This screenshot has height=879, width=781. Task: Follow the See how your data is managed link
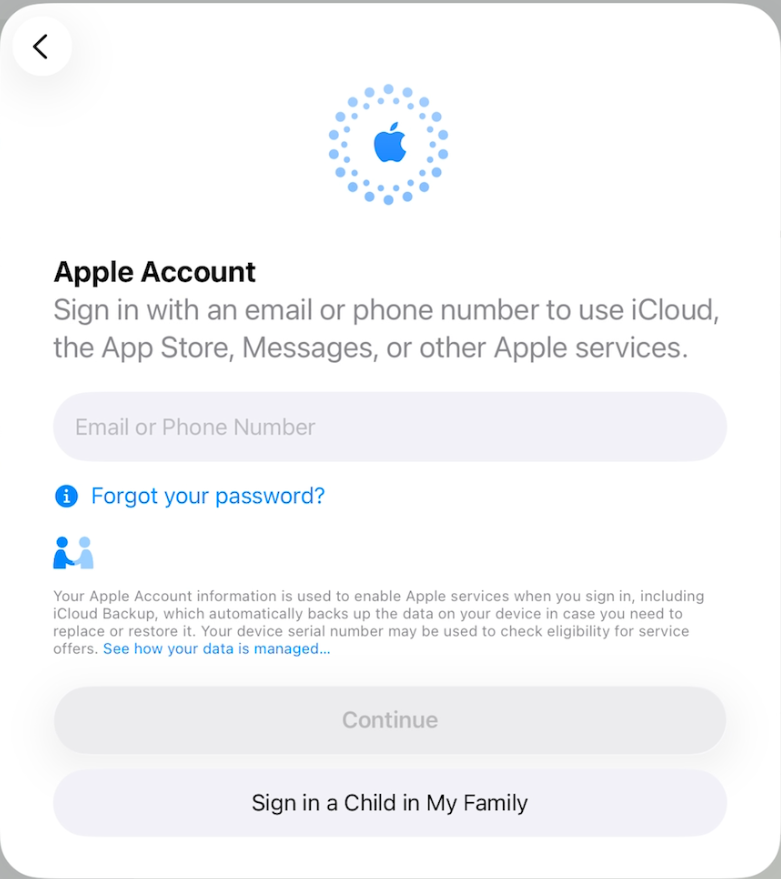pos(217,648)
